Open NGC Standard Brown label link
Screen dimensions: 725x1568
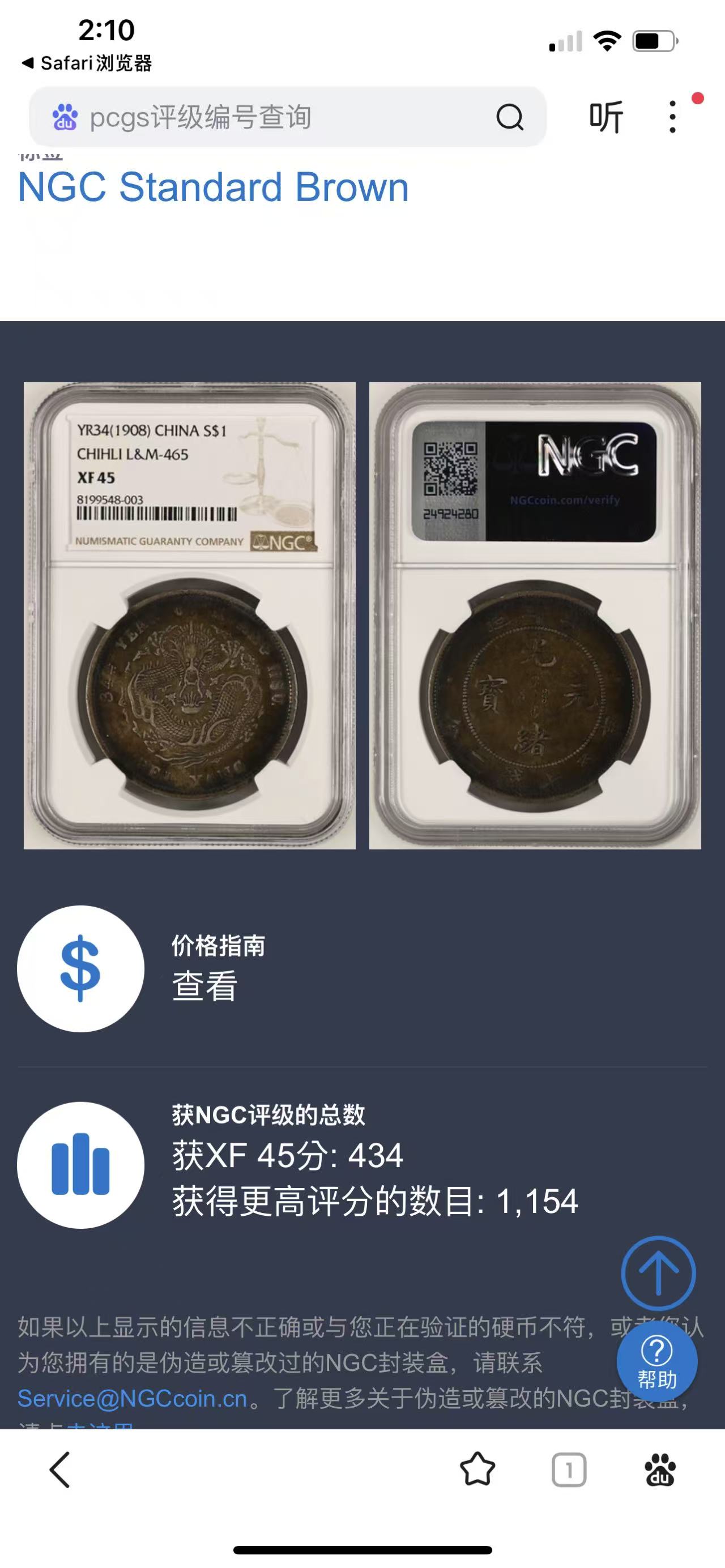[213, 187]
